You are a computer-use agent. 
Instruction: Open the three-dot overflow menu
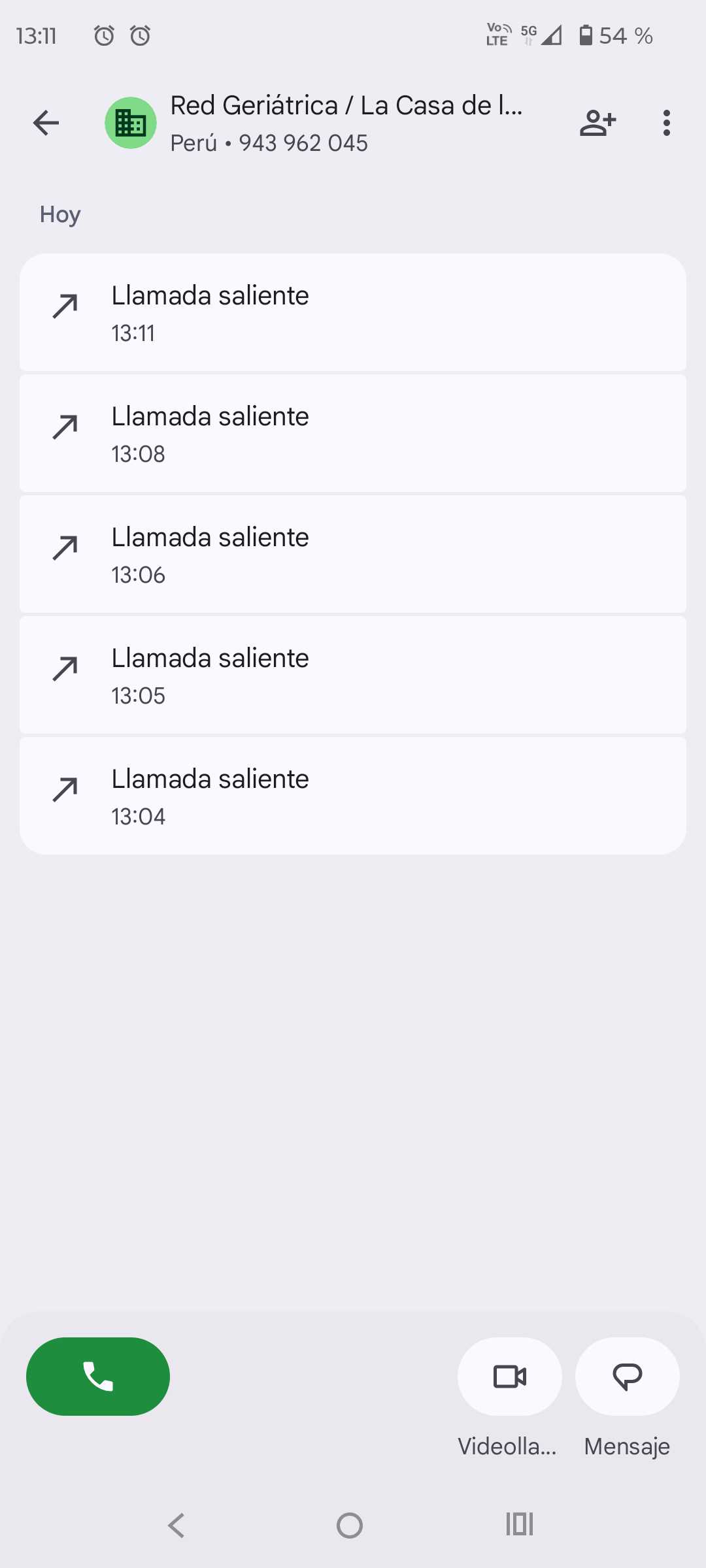tap(666, 123)
